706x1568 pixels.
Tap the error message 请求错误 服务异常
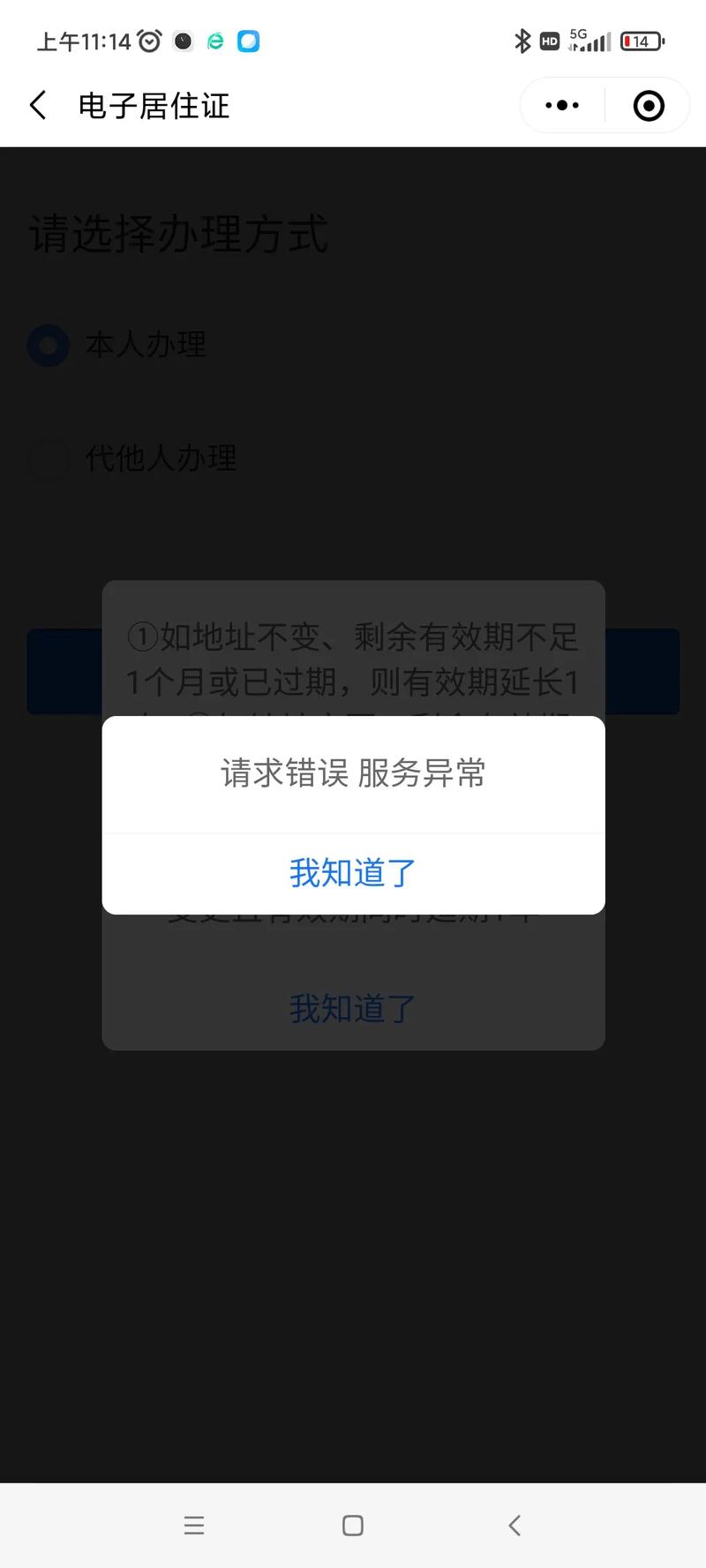[352, 773]
